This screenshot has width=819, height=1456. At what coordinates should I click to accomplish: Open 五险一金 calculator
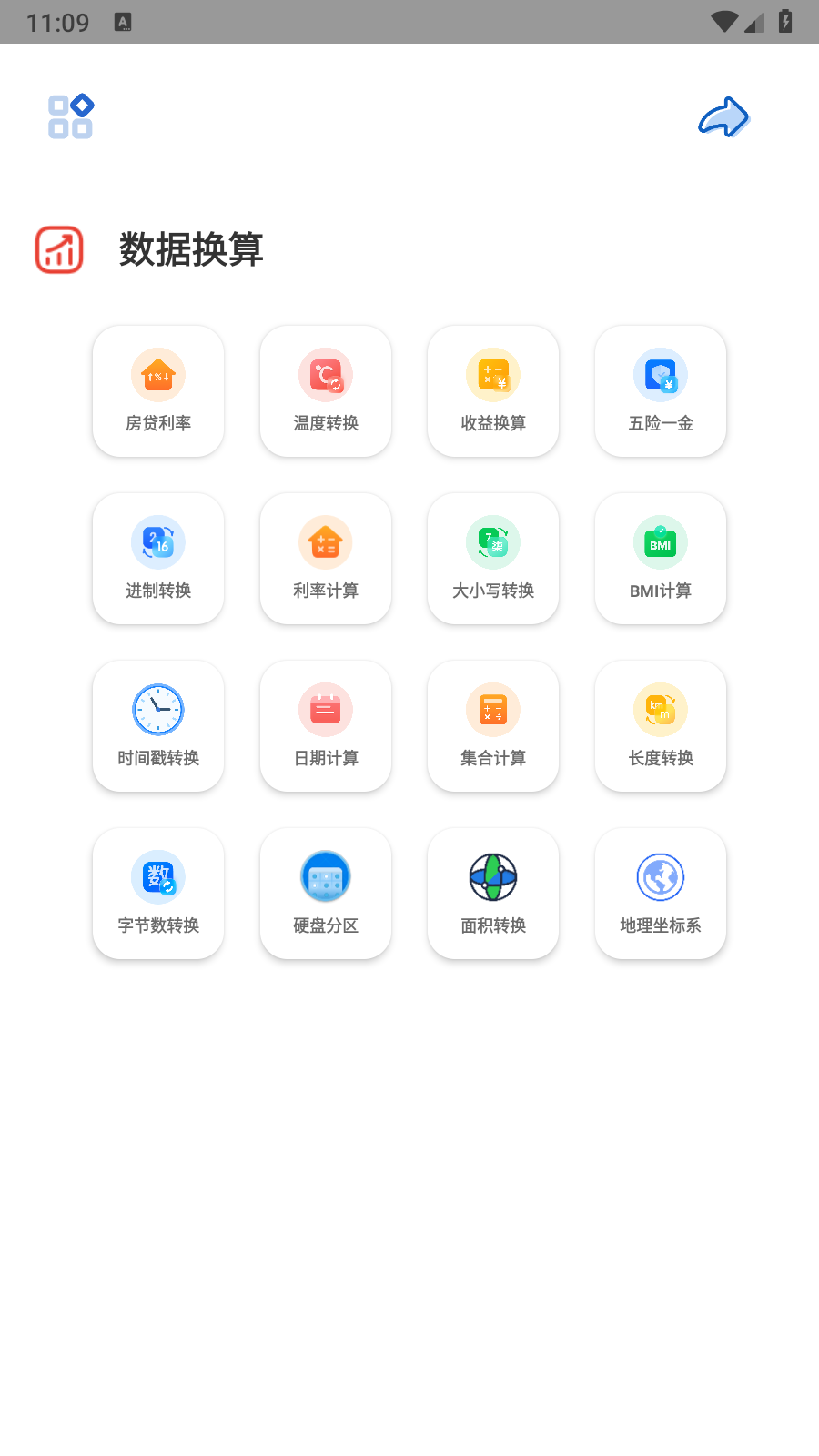click(x=661, y=391)
